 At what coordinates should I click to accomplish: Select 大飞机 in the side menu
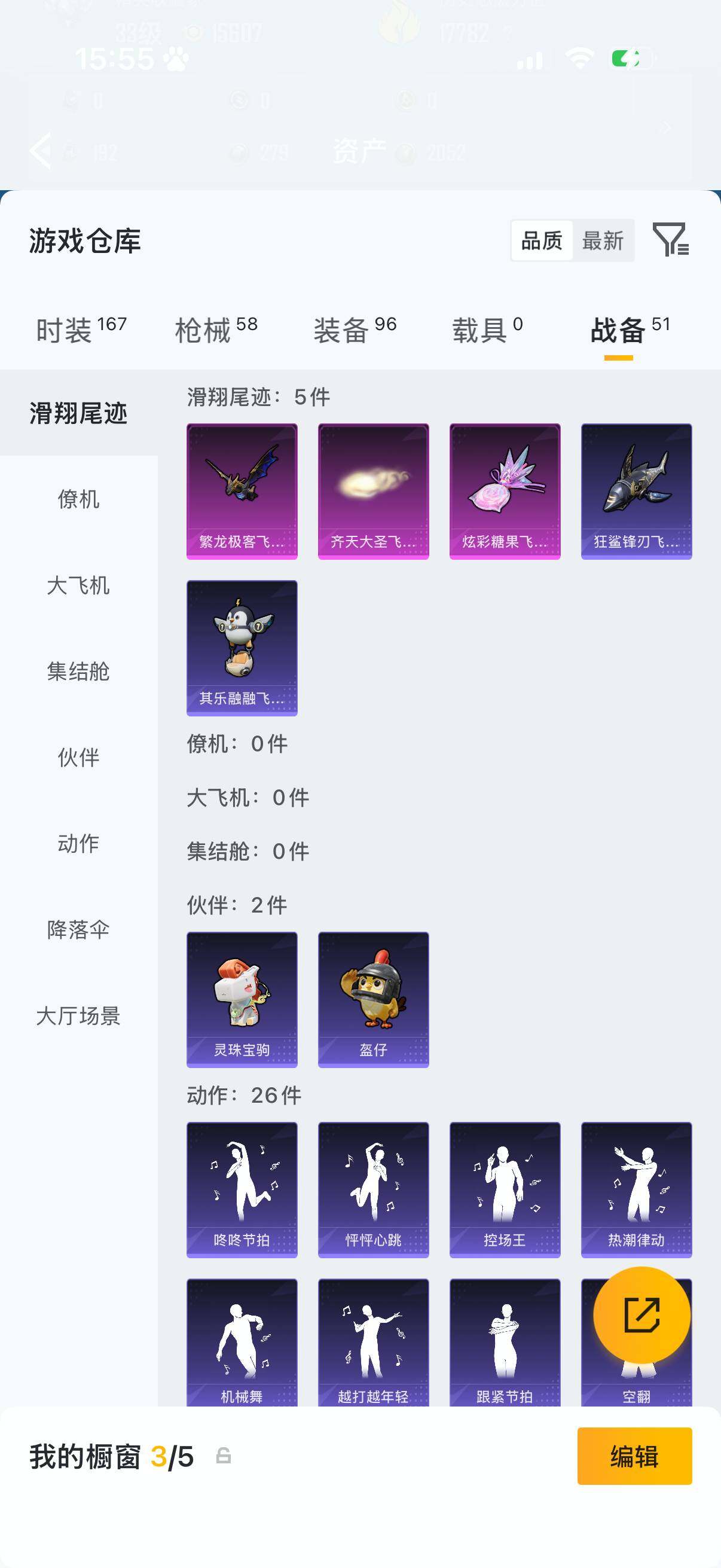[78, 585]
